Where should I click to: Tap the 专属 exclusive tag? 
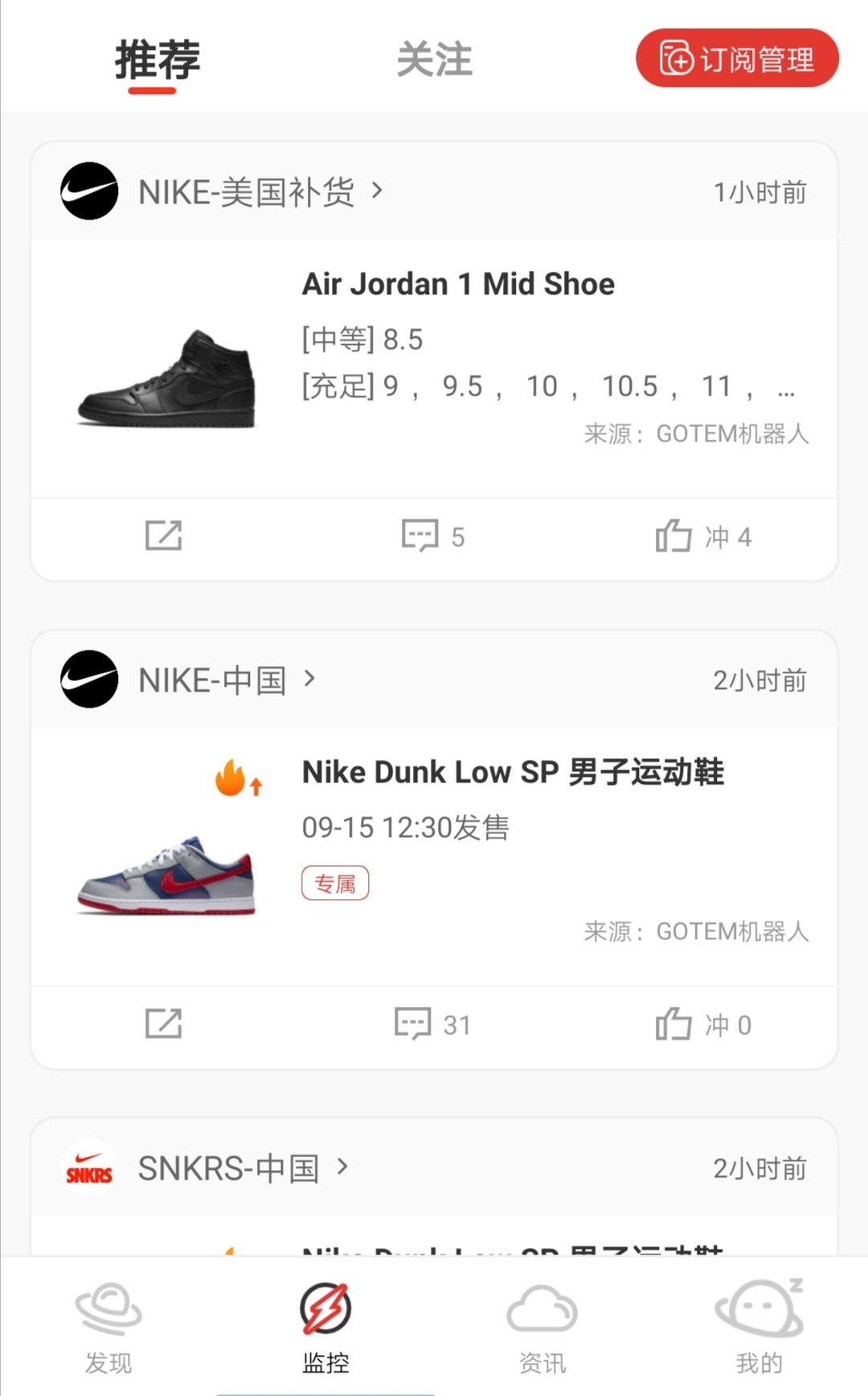335,882
